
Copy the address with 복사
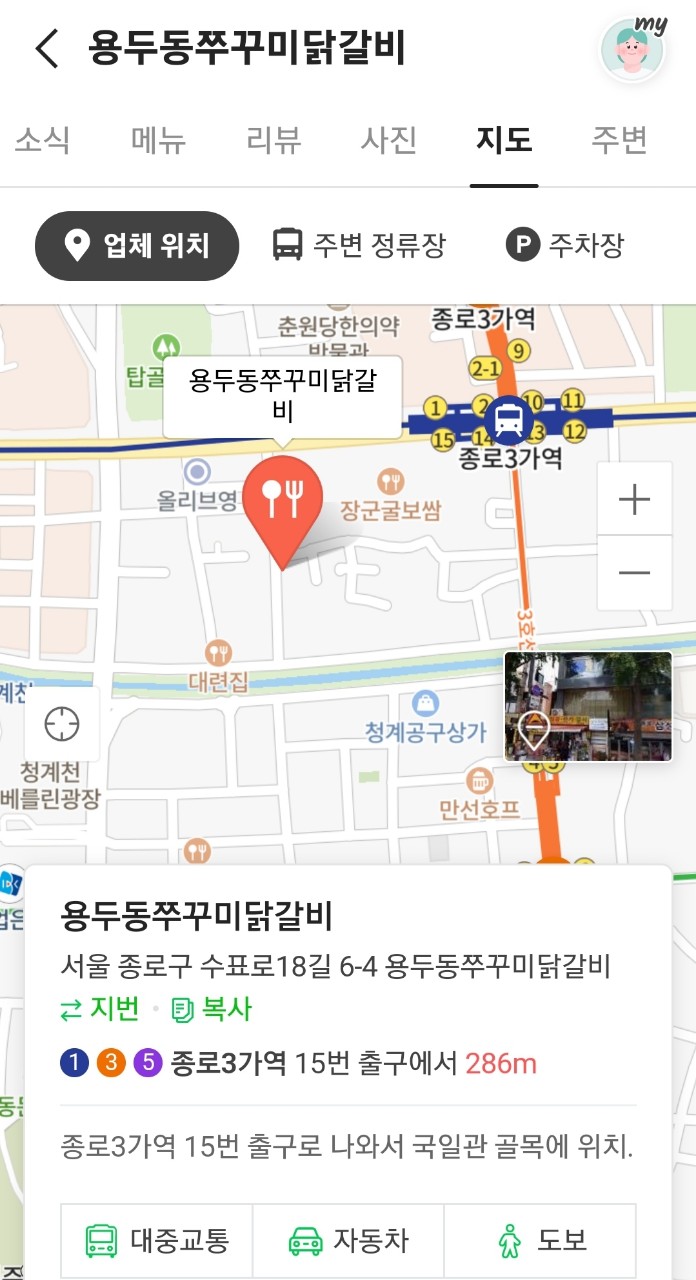point(212,1009)
